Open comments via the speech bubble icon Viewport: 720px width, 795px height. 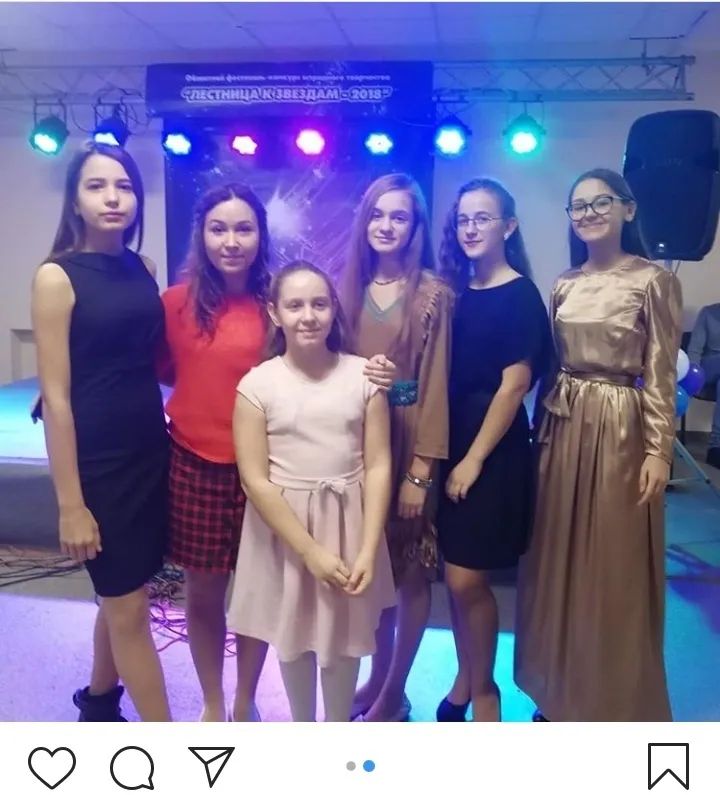[x=132, y=768]
